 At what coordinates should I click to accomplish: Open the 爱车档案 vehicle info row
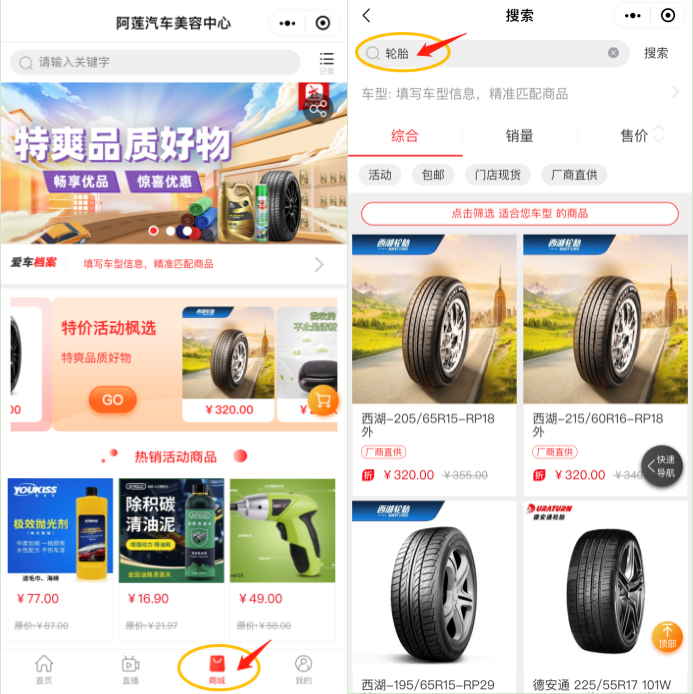tap(170, 264)
